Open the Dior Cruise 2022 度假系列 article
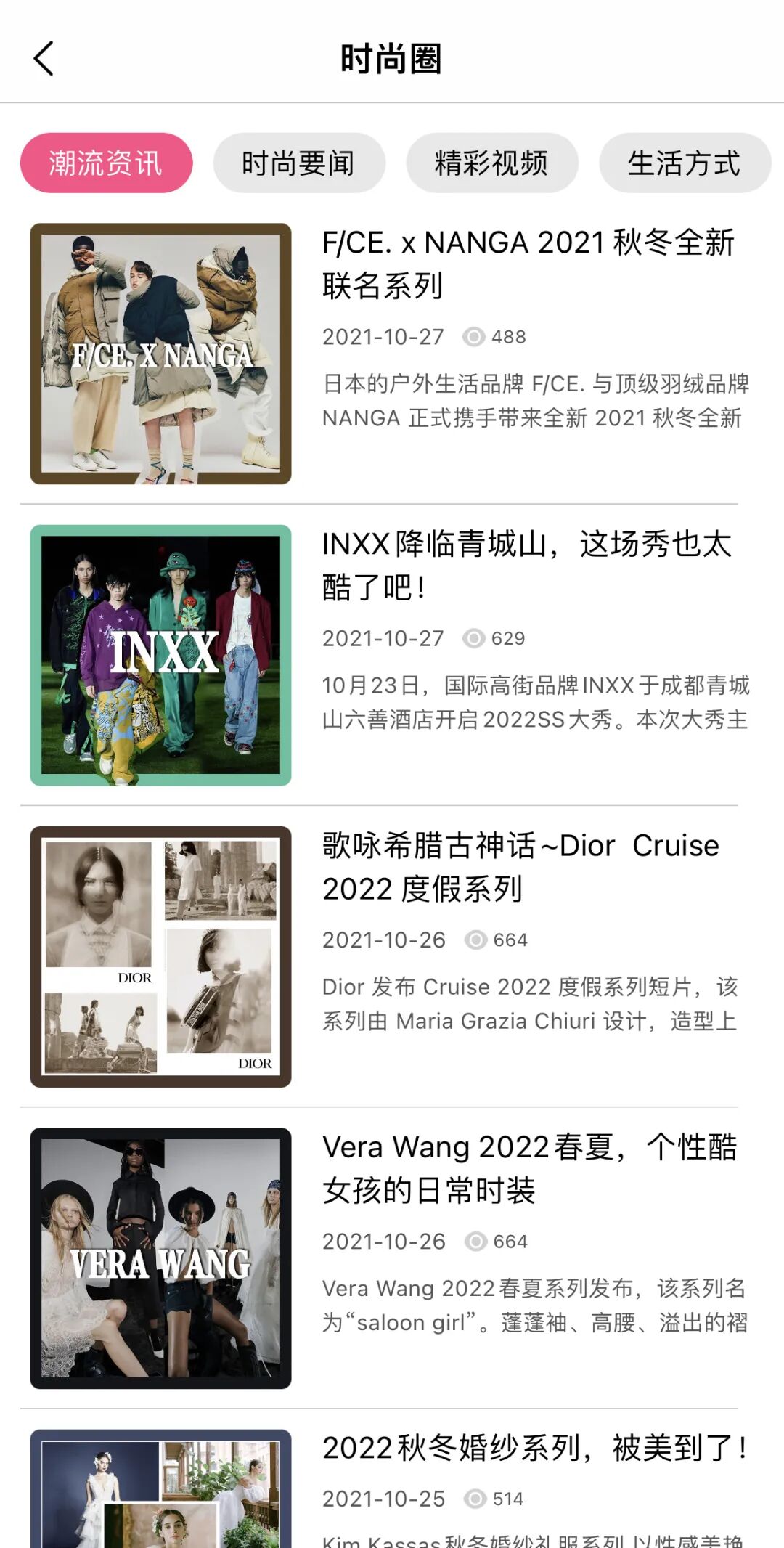784x1548 pixels. pos(520,867)
